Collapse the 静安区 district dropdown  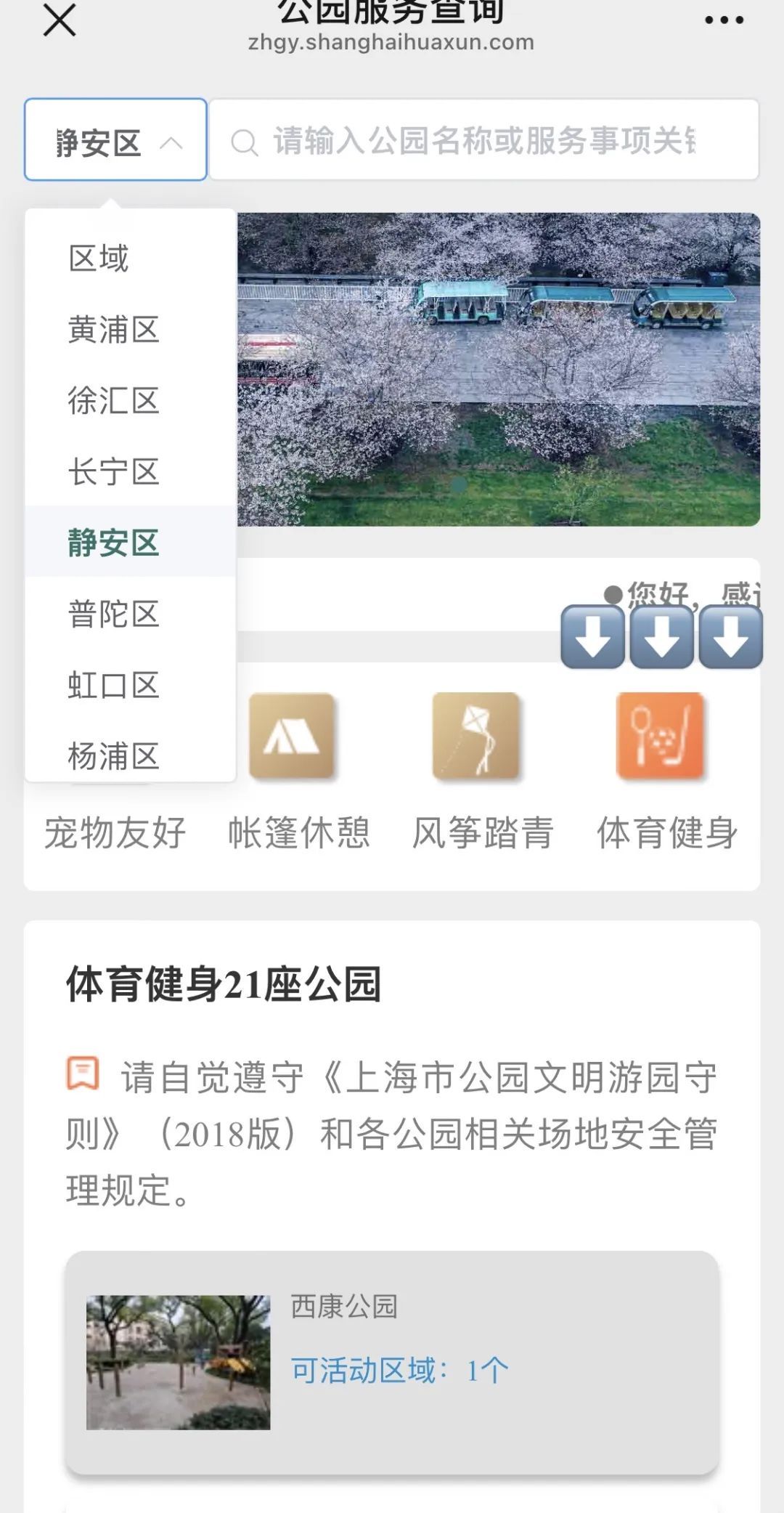[x=115, y=139]
